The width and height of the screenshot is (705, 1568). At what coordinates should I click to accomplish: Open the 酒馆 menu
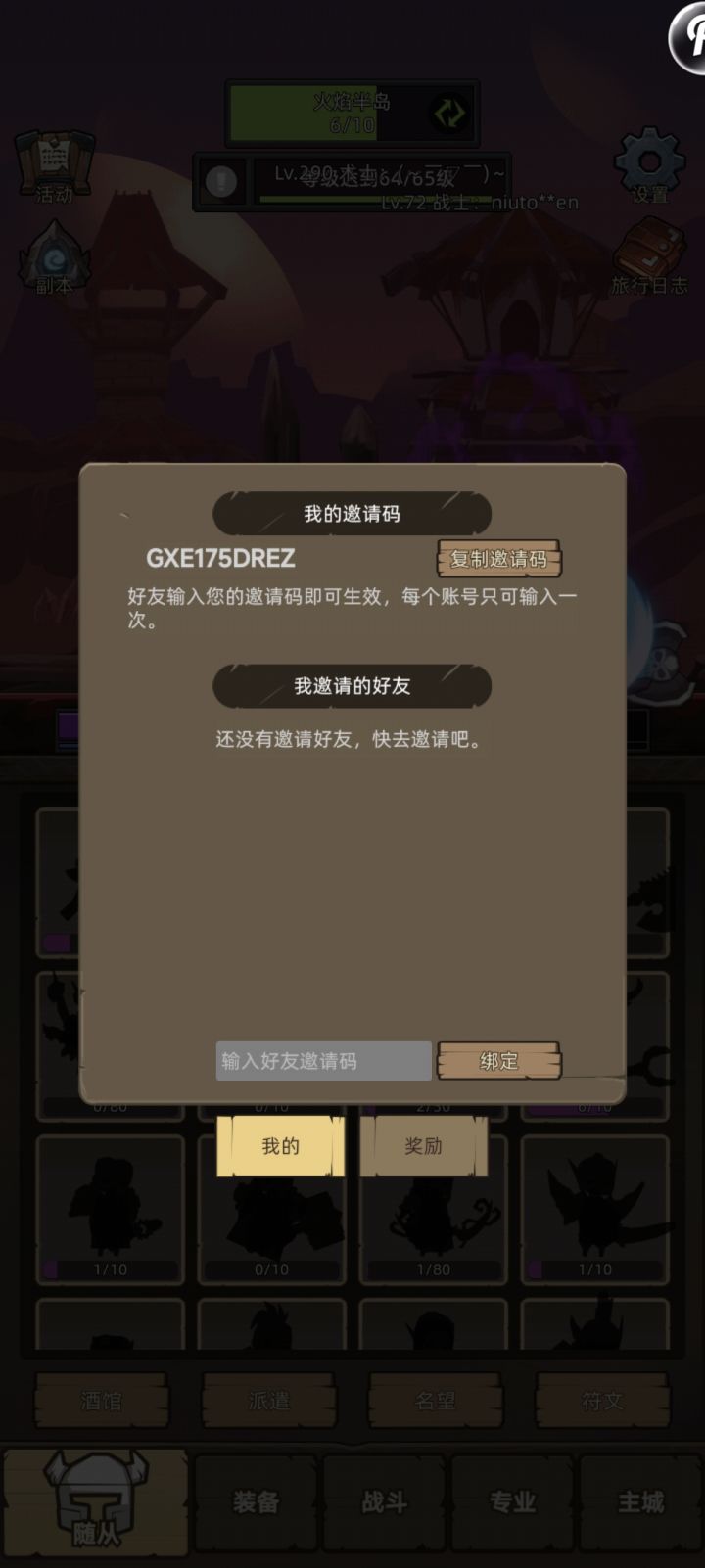(101, 1401)
